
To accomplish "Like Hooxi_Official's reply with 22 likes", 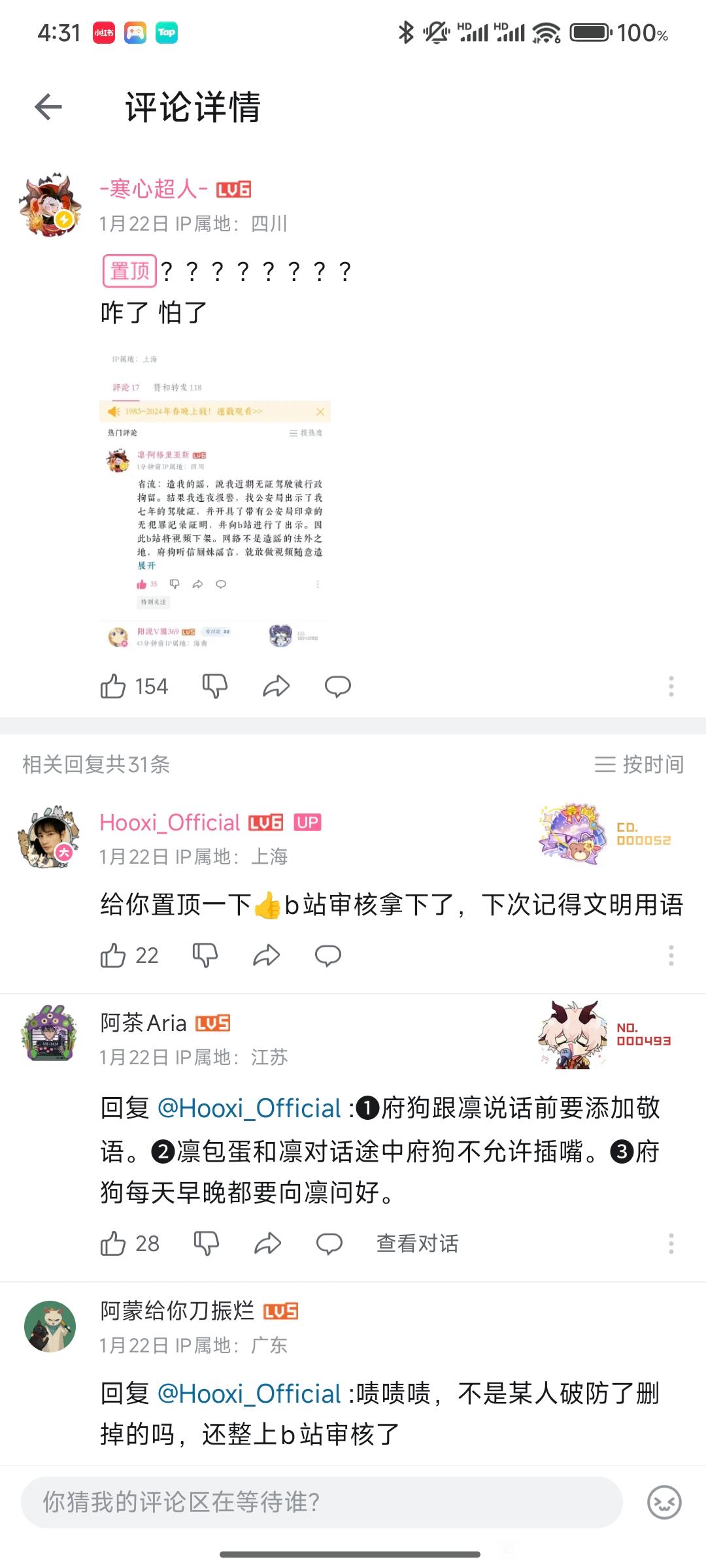I will coord(129,956).
